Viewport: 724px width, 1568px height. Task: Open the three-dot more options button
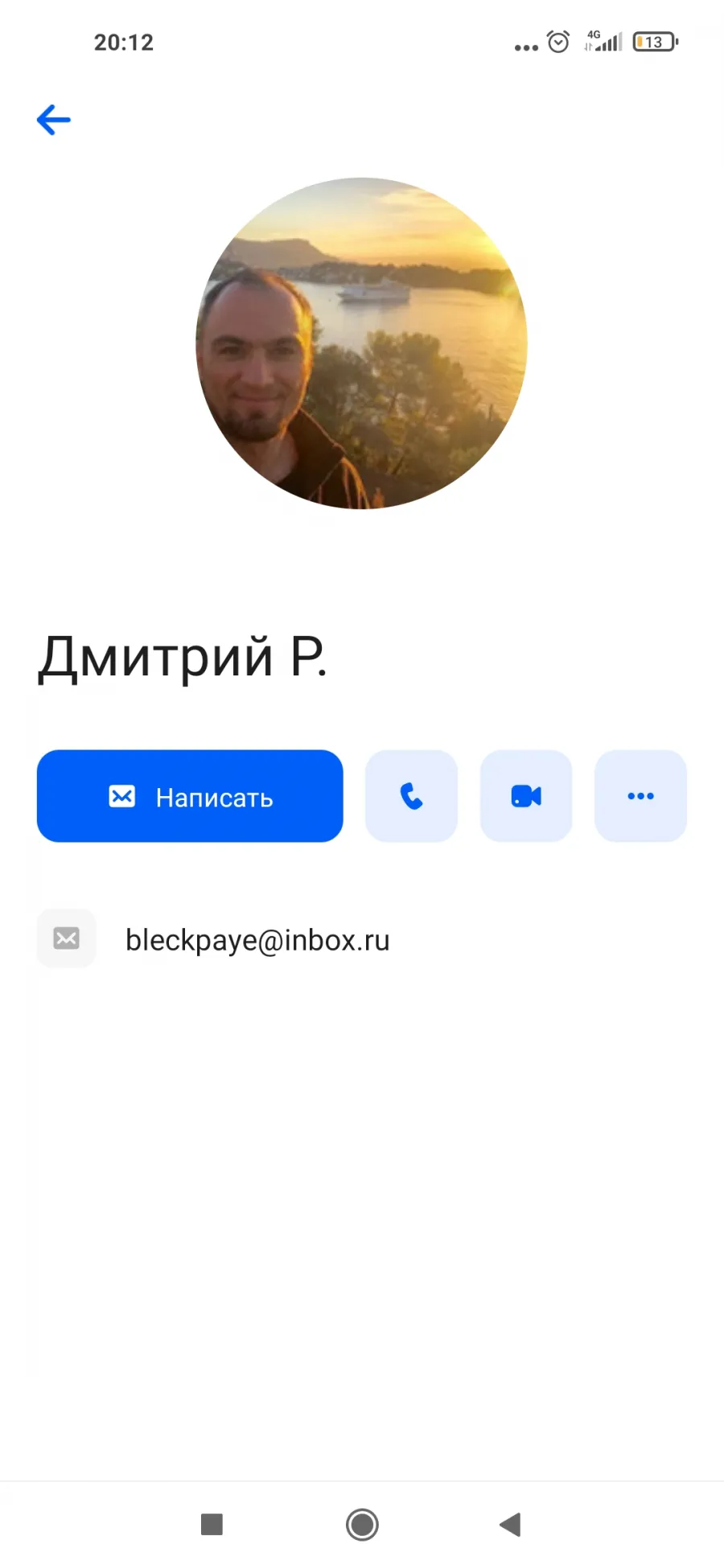640,796
